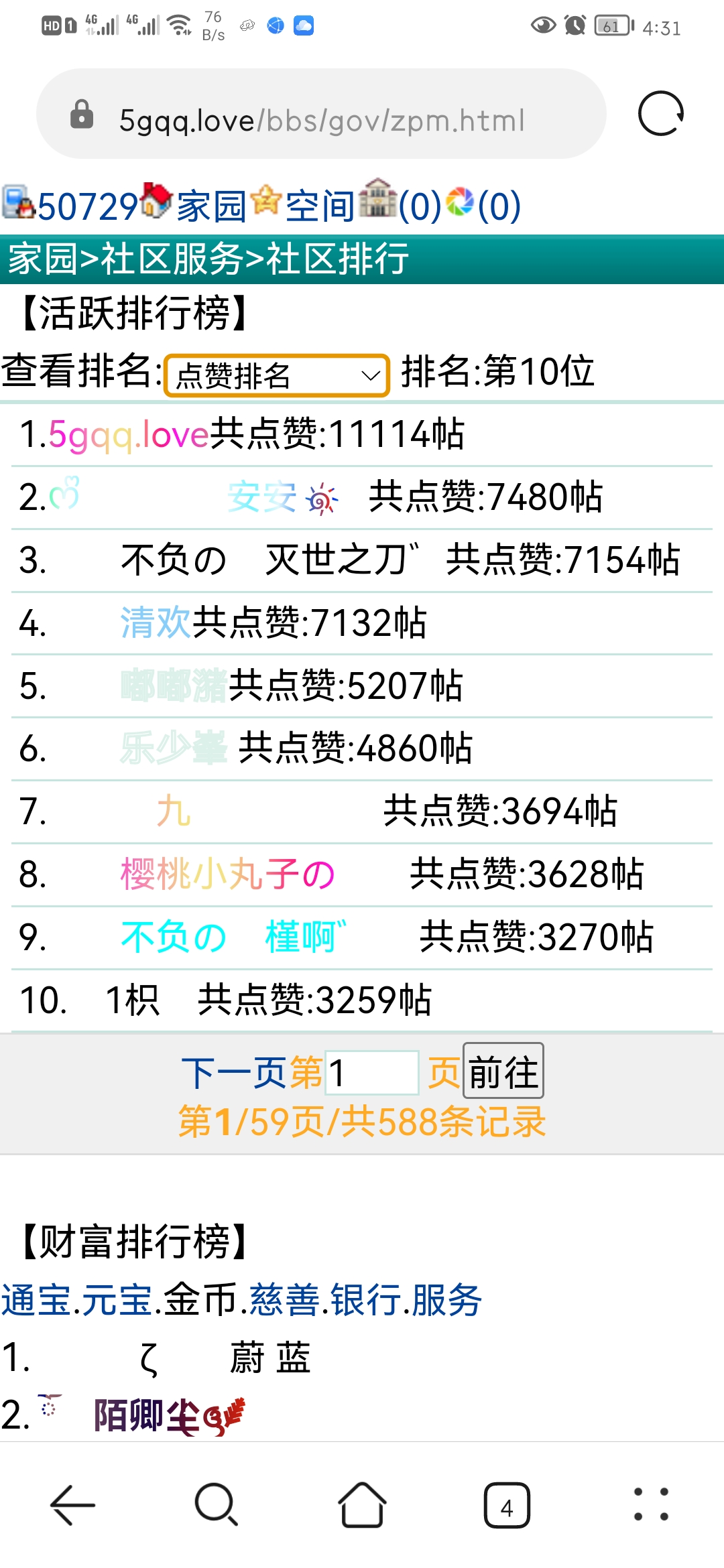Go to the 家园 home link

point(211,206)
